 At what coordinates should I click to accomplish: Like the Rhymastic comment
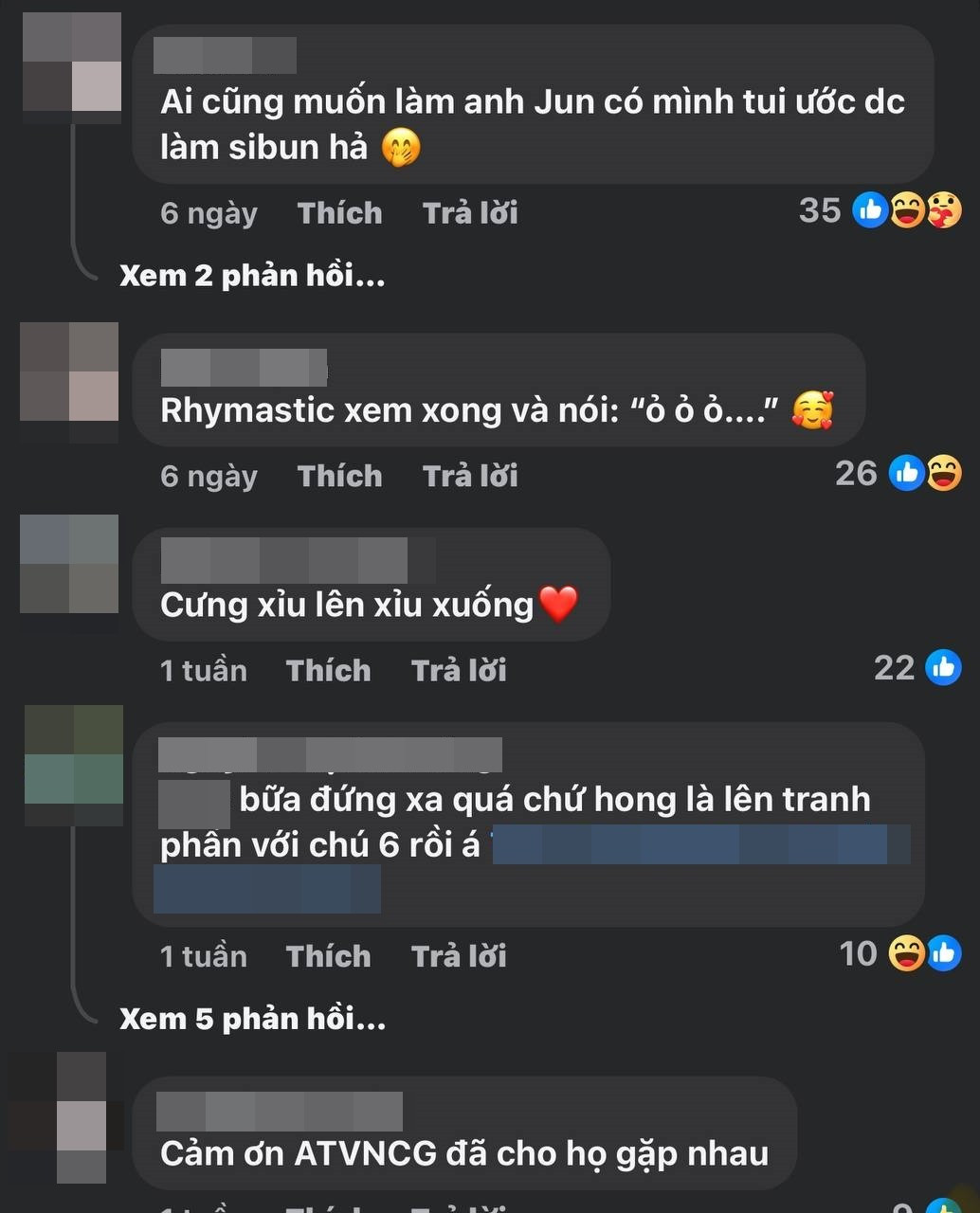[x=339, y=476]
